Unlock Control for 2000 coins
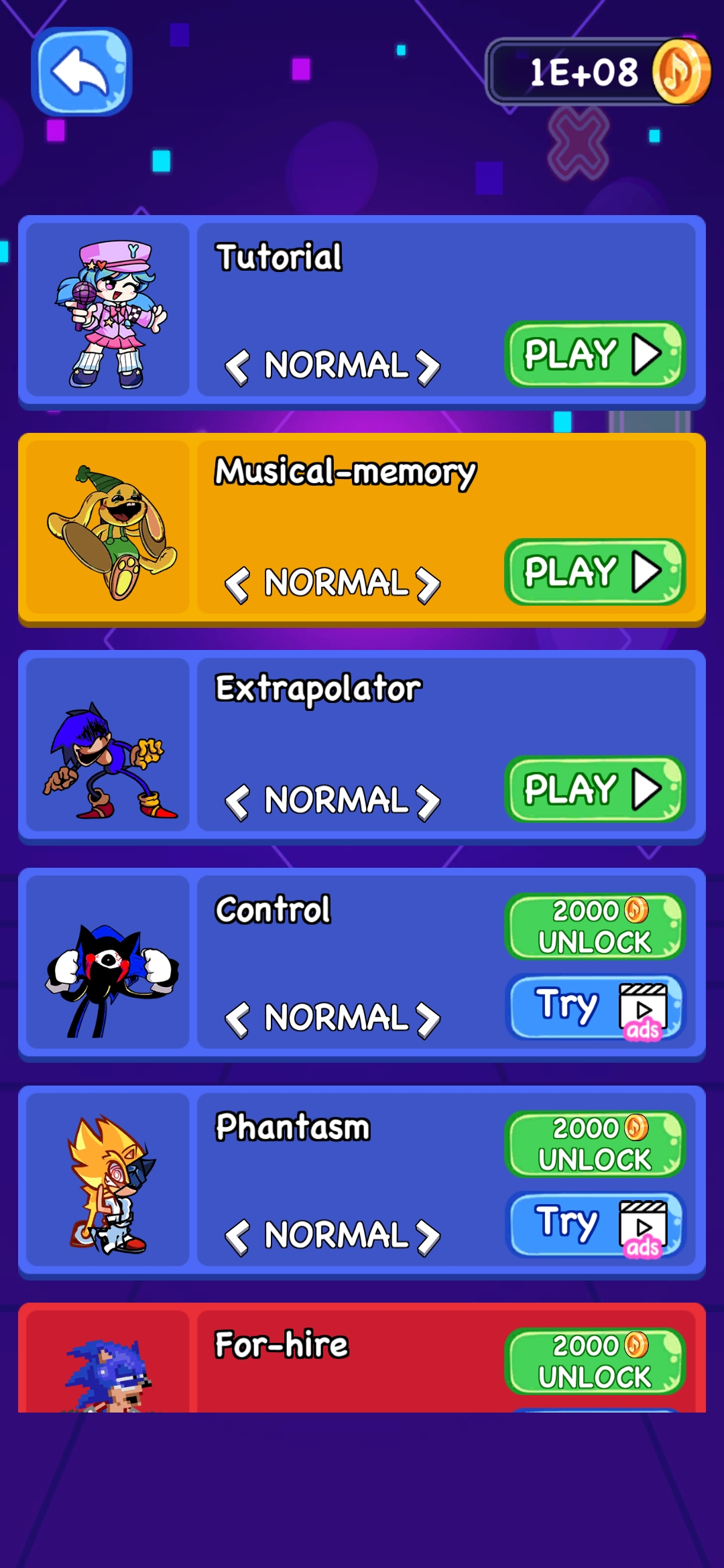The width and height of the screenshot is (724, 1568). click(x=594, y=926)
